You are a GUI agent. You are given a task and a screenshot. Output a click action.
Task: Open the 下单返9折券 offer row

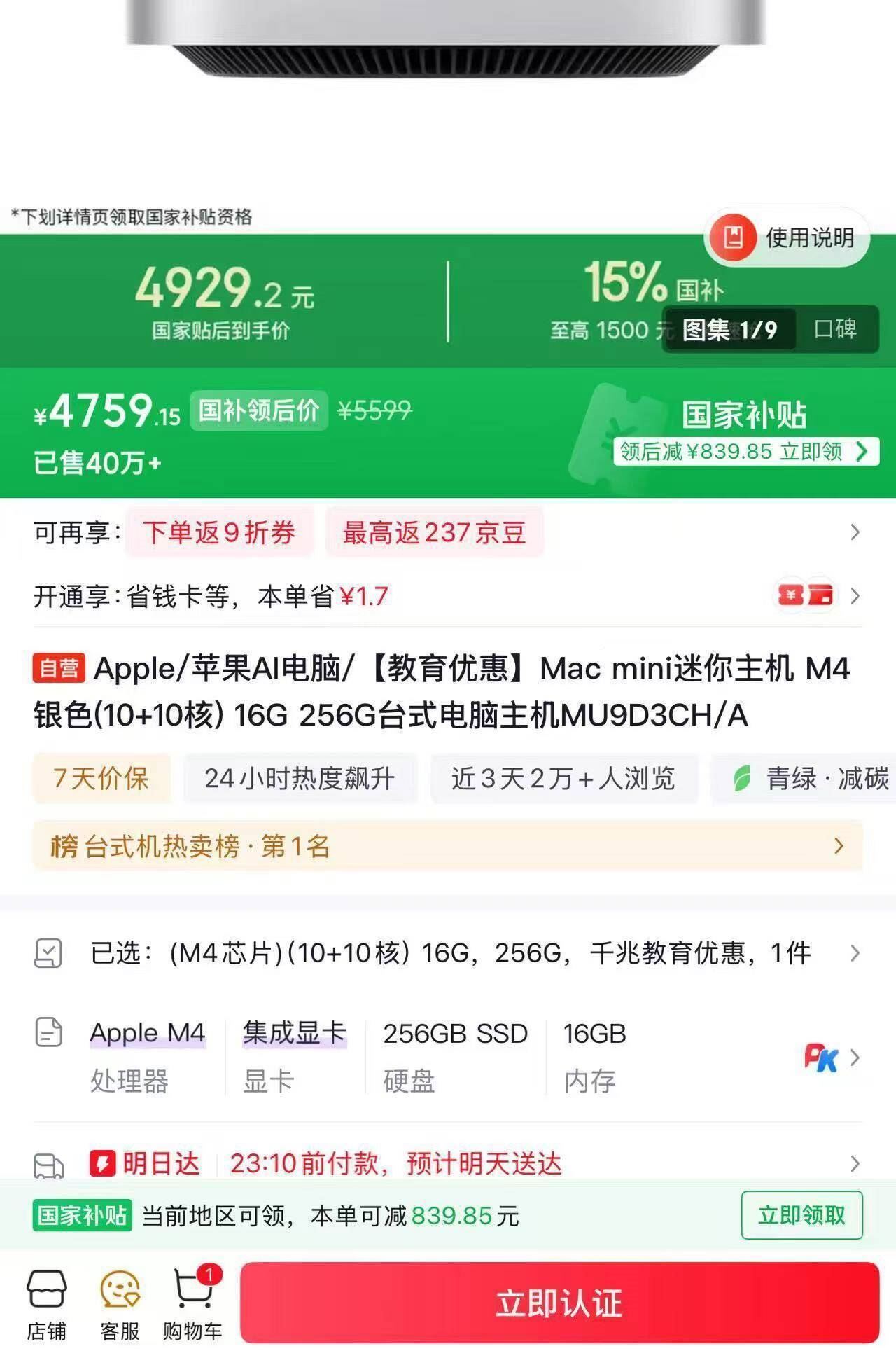point(448,532)
